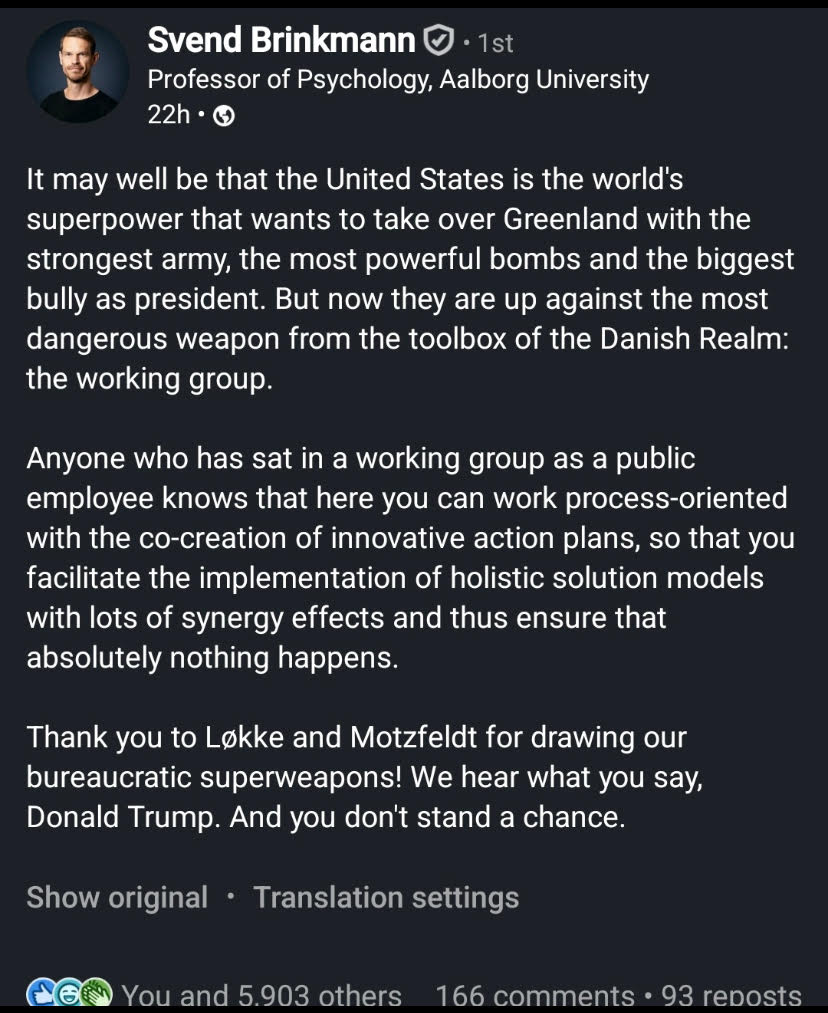The width and height of the screenshot is (828, 1013).
Task: Open Svend Brinkmann's profile picture
Action: 78,71
